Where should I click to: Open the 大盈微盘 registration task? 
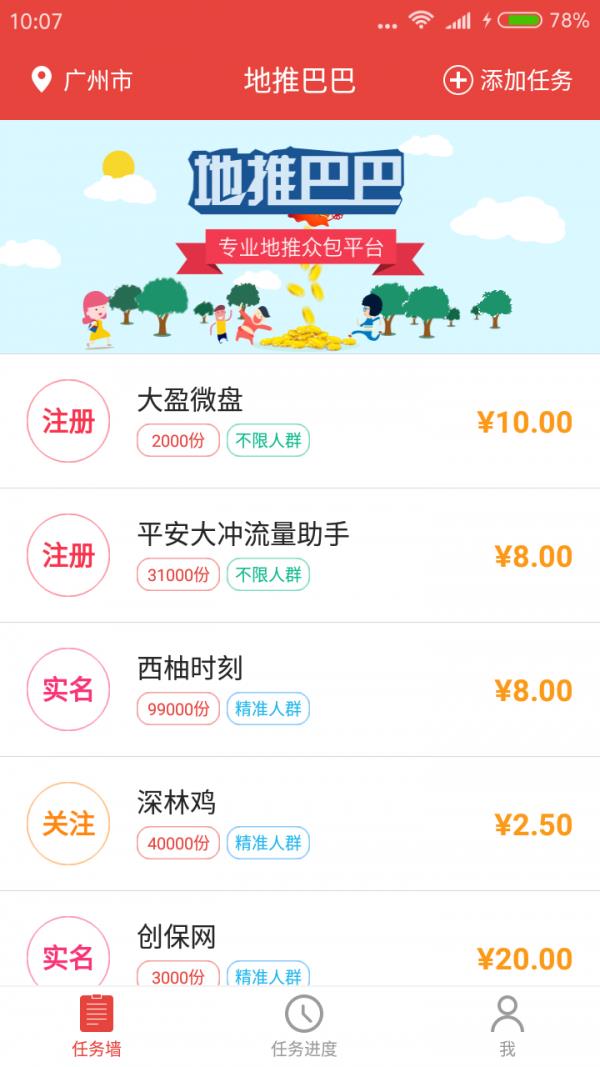(x=300, y=421)
